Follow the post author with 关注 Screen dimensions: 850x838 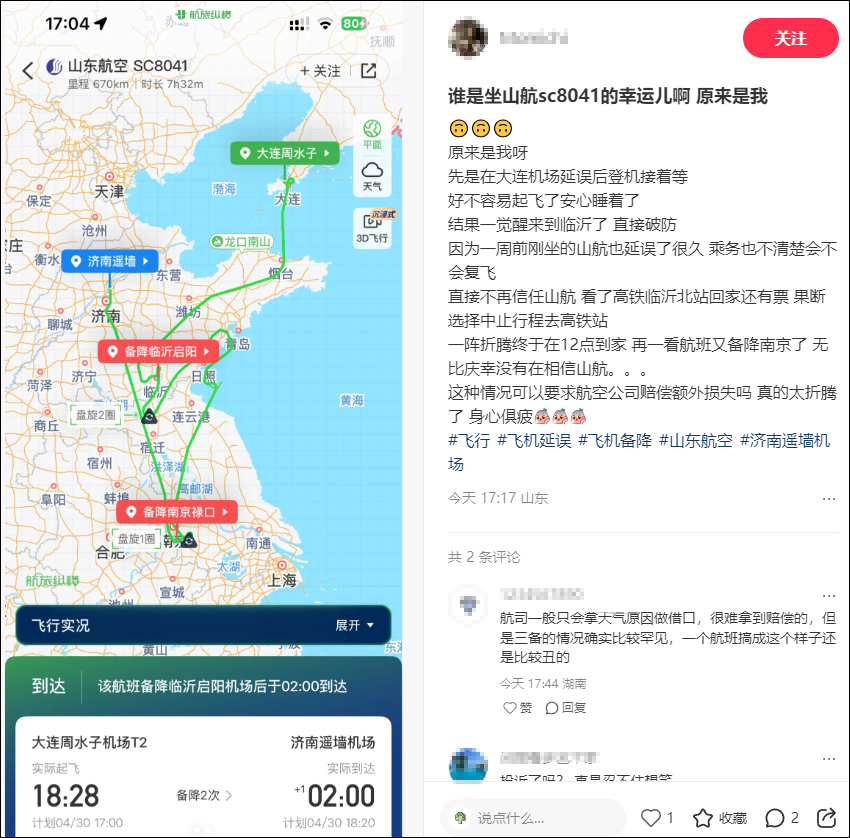pyautogui.click(x=790, y=38)
